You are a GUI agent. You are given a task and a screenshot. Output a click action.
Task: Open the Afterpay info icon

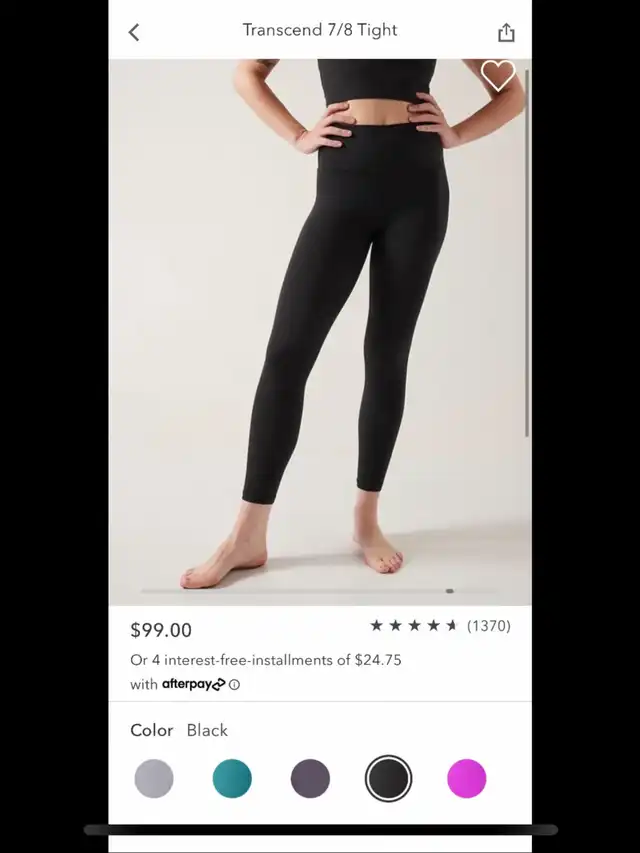[x=235, y=685]
